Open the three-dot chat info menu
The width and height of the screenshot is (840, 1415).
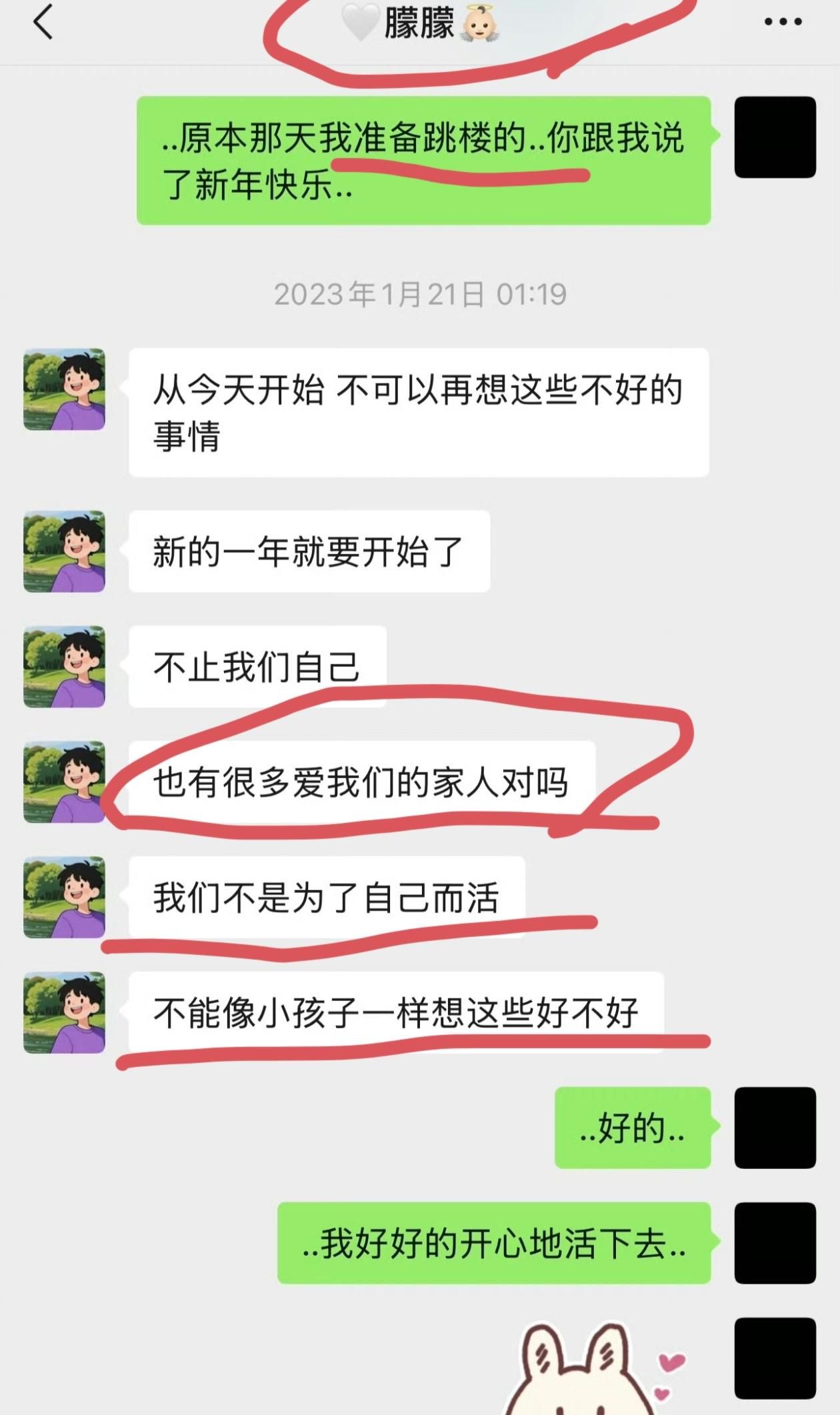pyautogui.click(x=783, y=22)
